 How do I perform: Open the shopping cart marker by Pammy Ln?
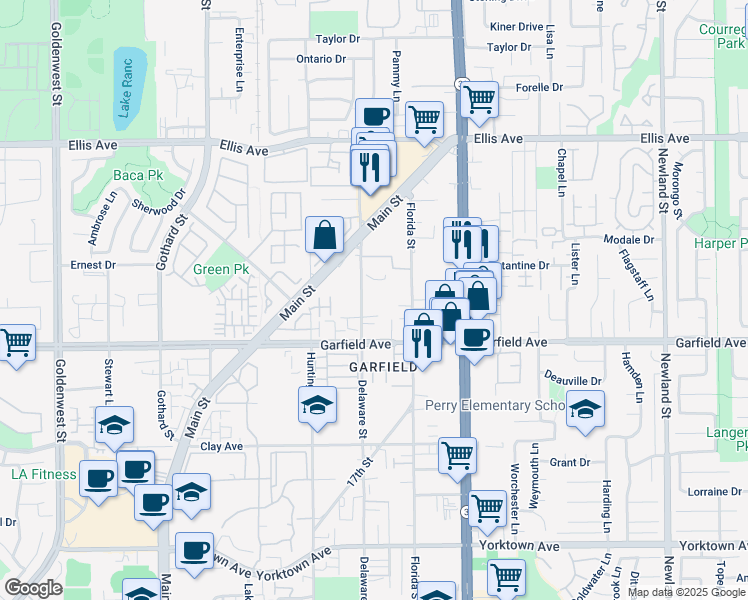pos(425,119)
